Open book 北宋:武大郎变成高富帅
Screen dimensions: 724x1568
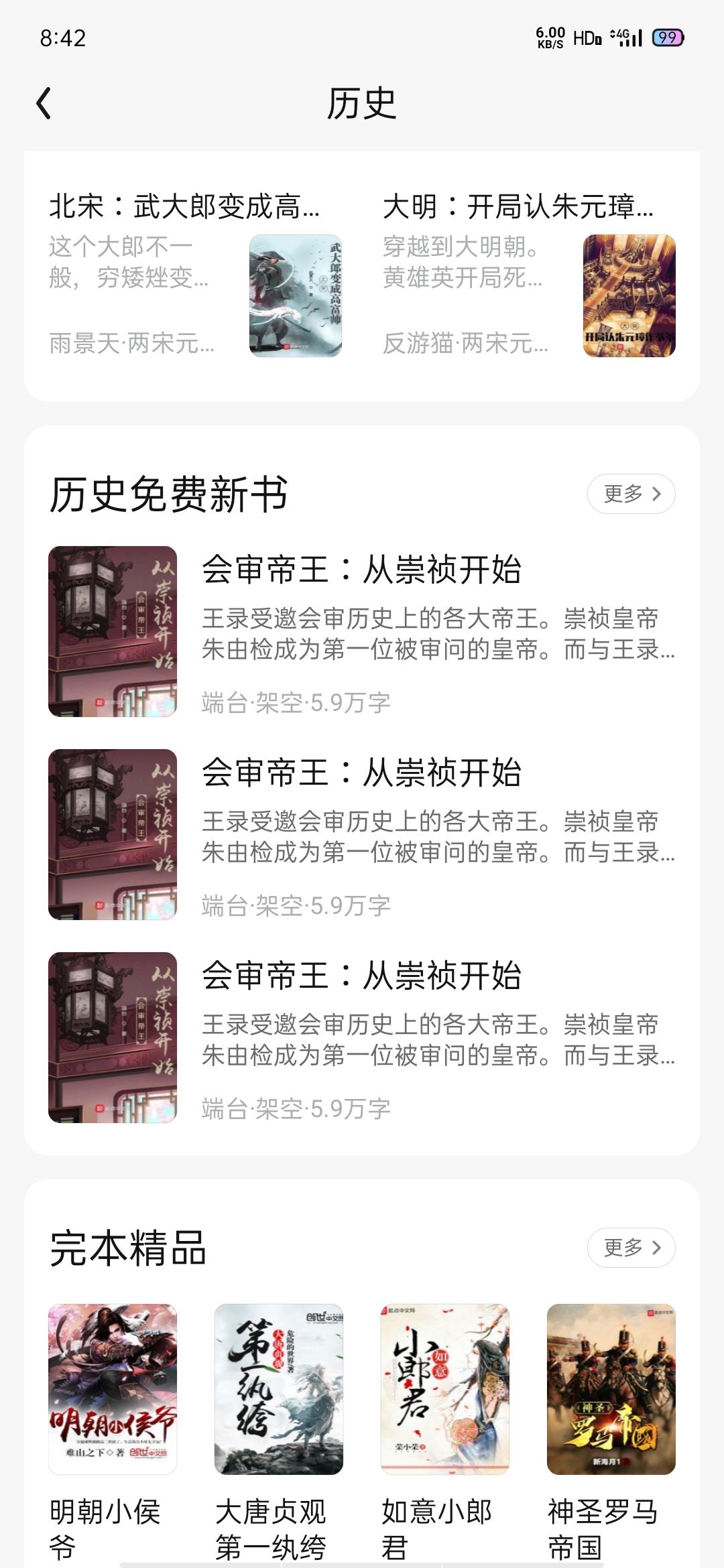click(x=194, y=275)
